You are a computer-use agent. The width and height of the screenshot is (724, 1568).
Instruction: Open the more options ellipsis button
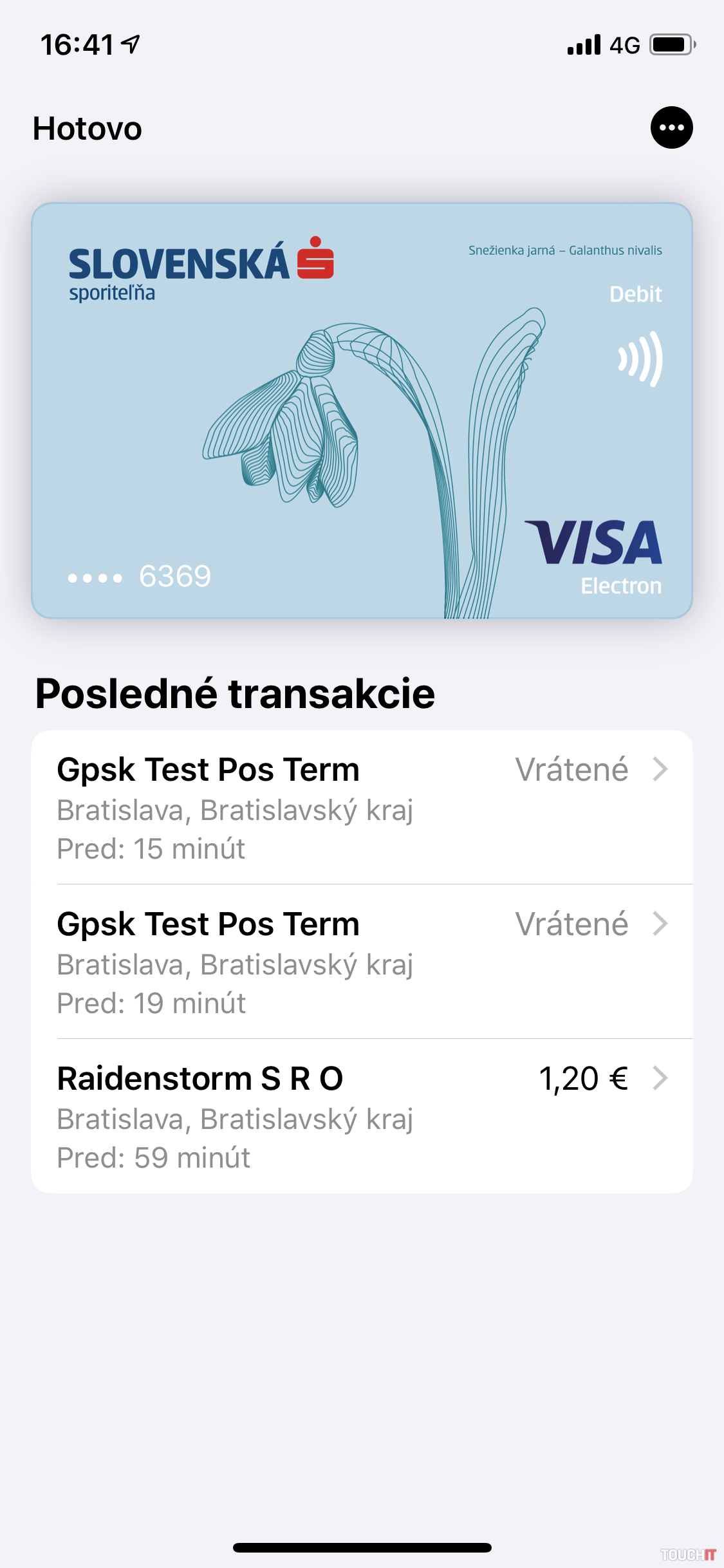(671, 127)
